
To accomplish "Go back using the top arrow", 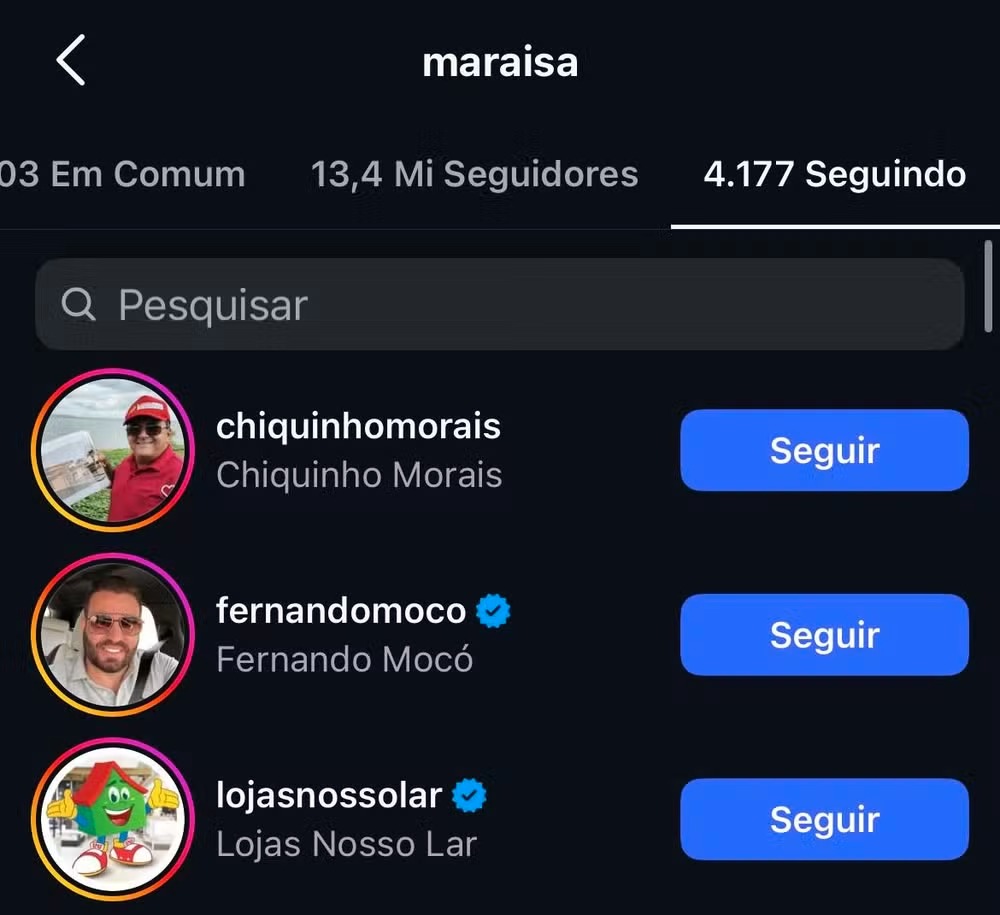I will click(71, 61).
